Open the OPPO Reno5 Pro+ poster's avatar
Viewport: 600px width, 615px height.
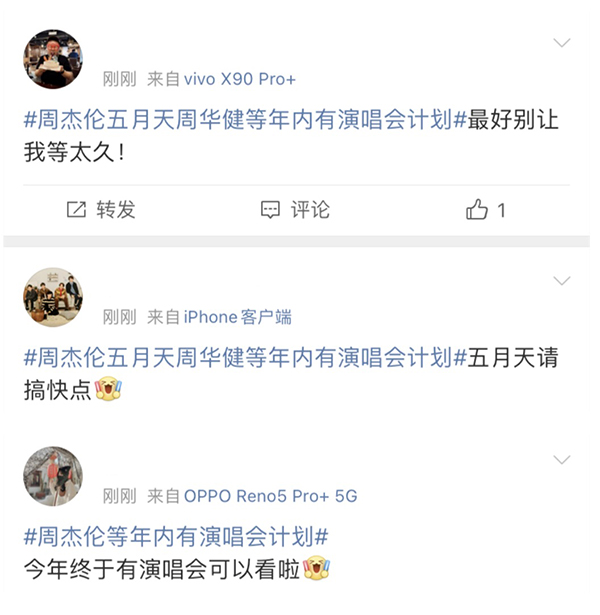(52, 476)
